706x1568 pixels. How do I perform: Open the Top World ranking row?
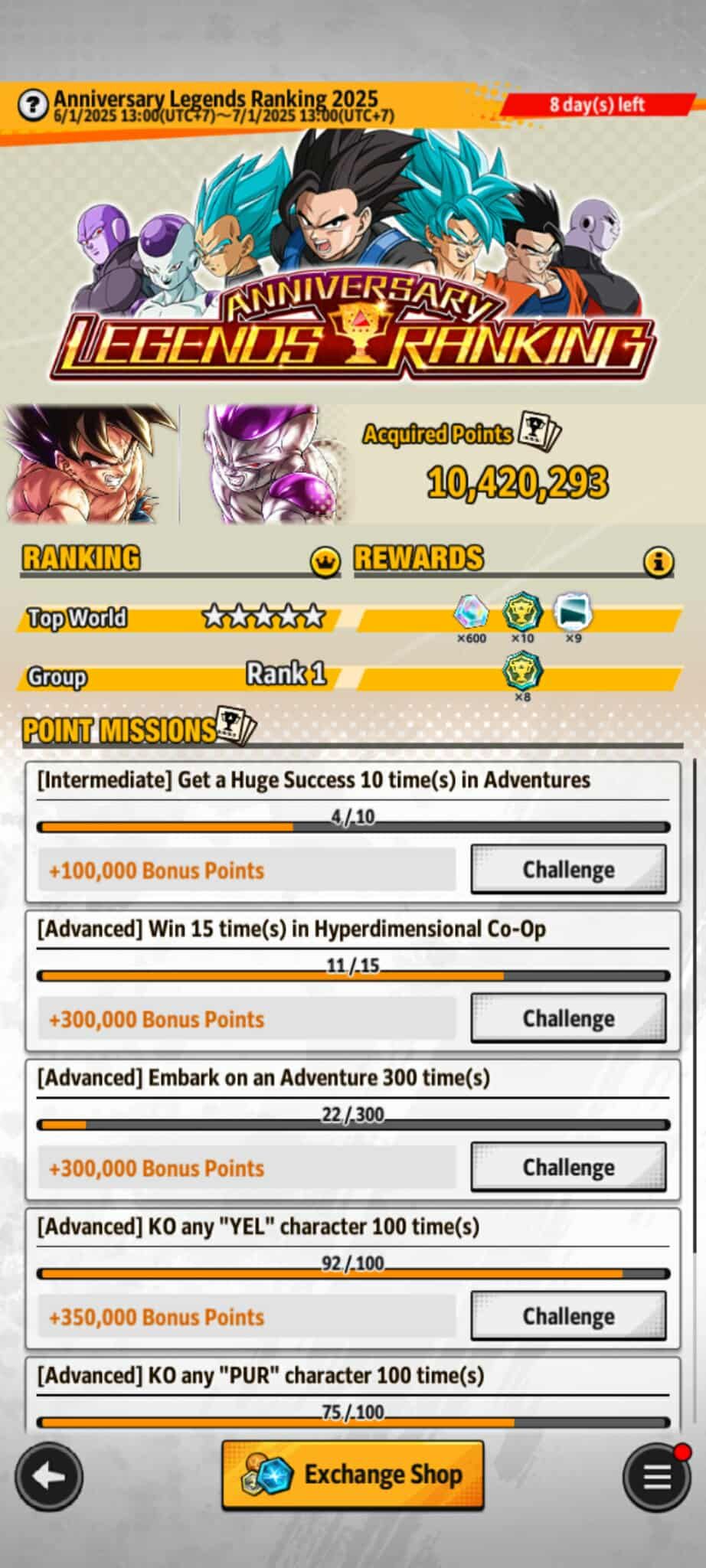(178, 617)
